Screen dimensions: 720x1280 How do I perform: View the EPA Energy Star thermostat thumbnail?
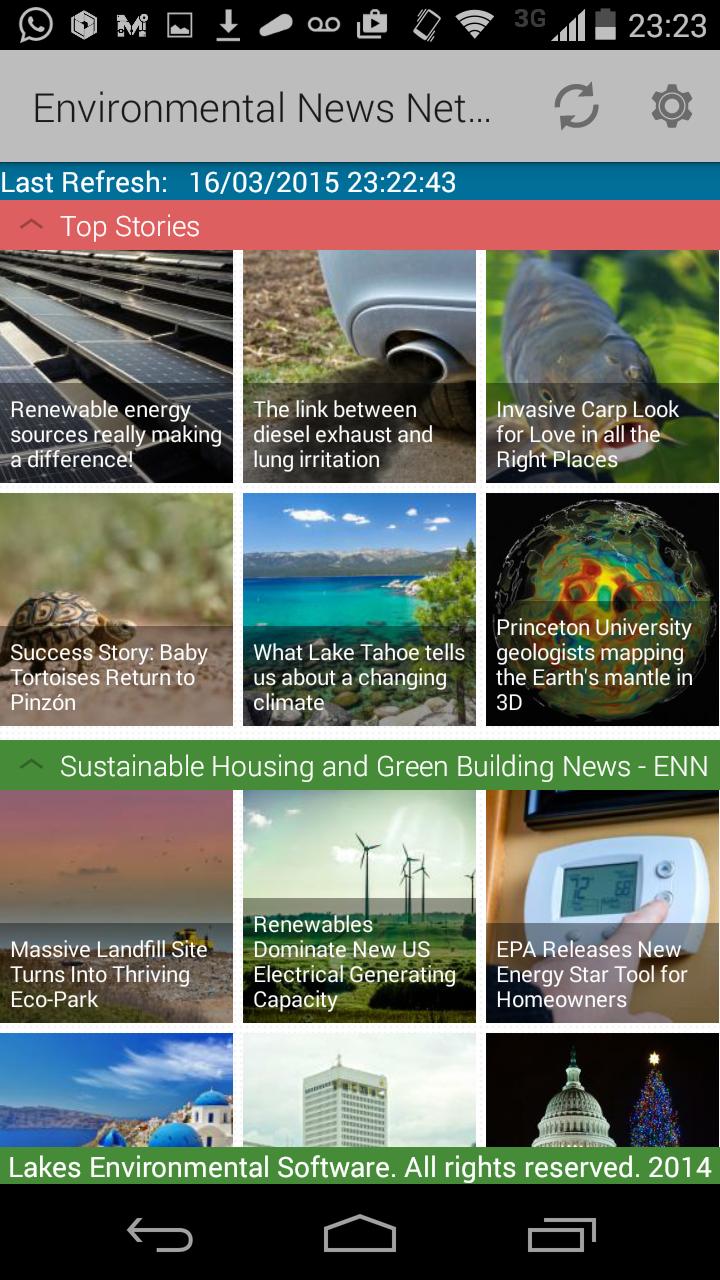(601, 906)
